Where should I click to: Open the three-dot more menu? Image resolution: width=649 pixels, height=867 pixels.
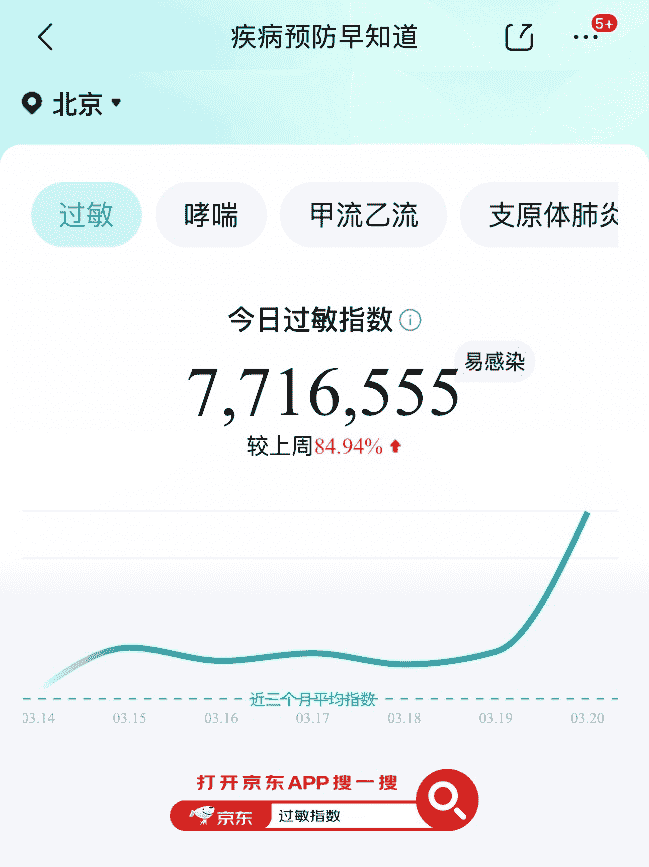[586, 38]
